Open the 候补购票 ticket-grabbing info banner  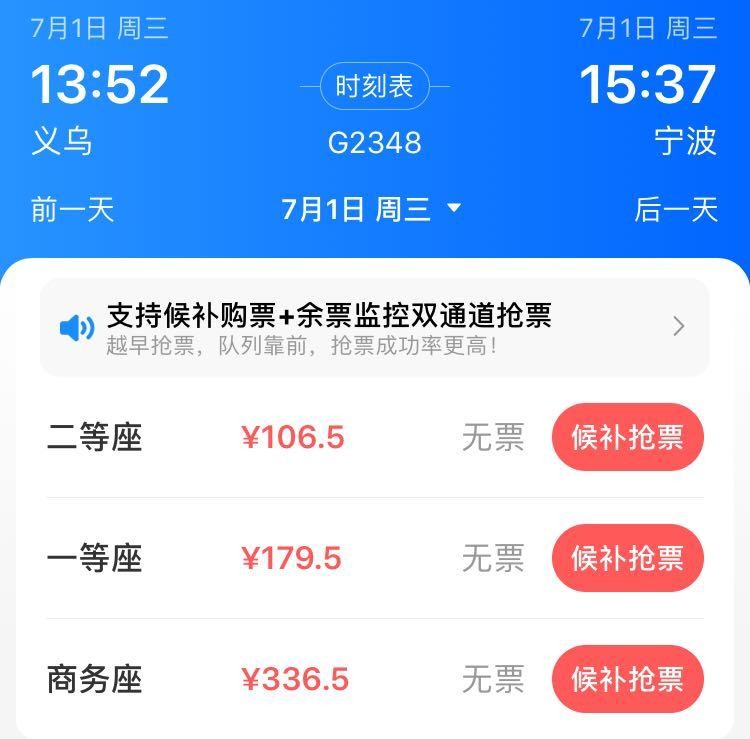tap(374, 327)
